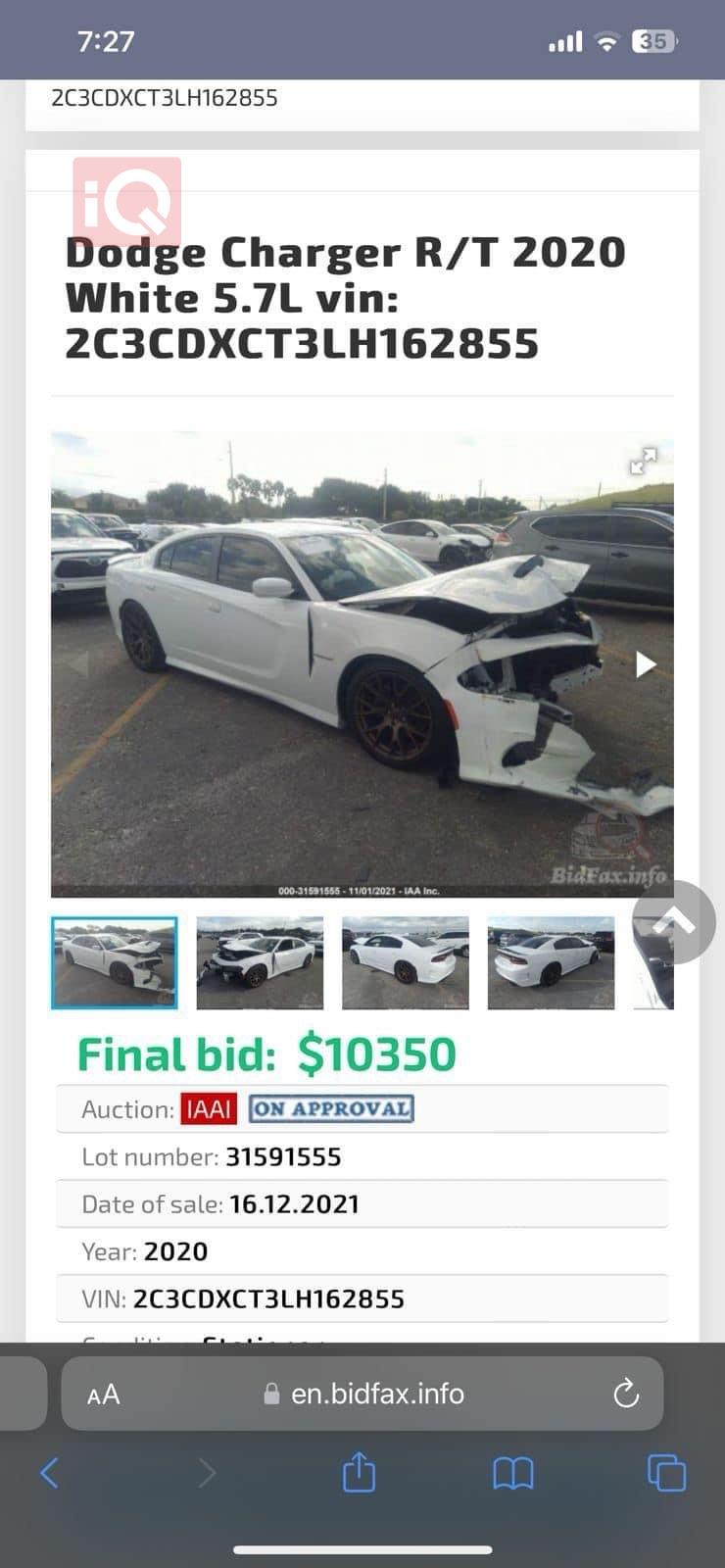Image resolution: width=725 pixels, height=1568 pixels.
Task: Select the second front-damage thumbnail
Action: coord(259,961)
